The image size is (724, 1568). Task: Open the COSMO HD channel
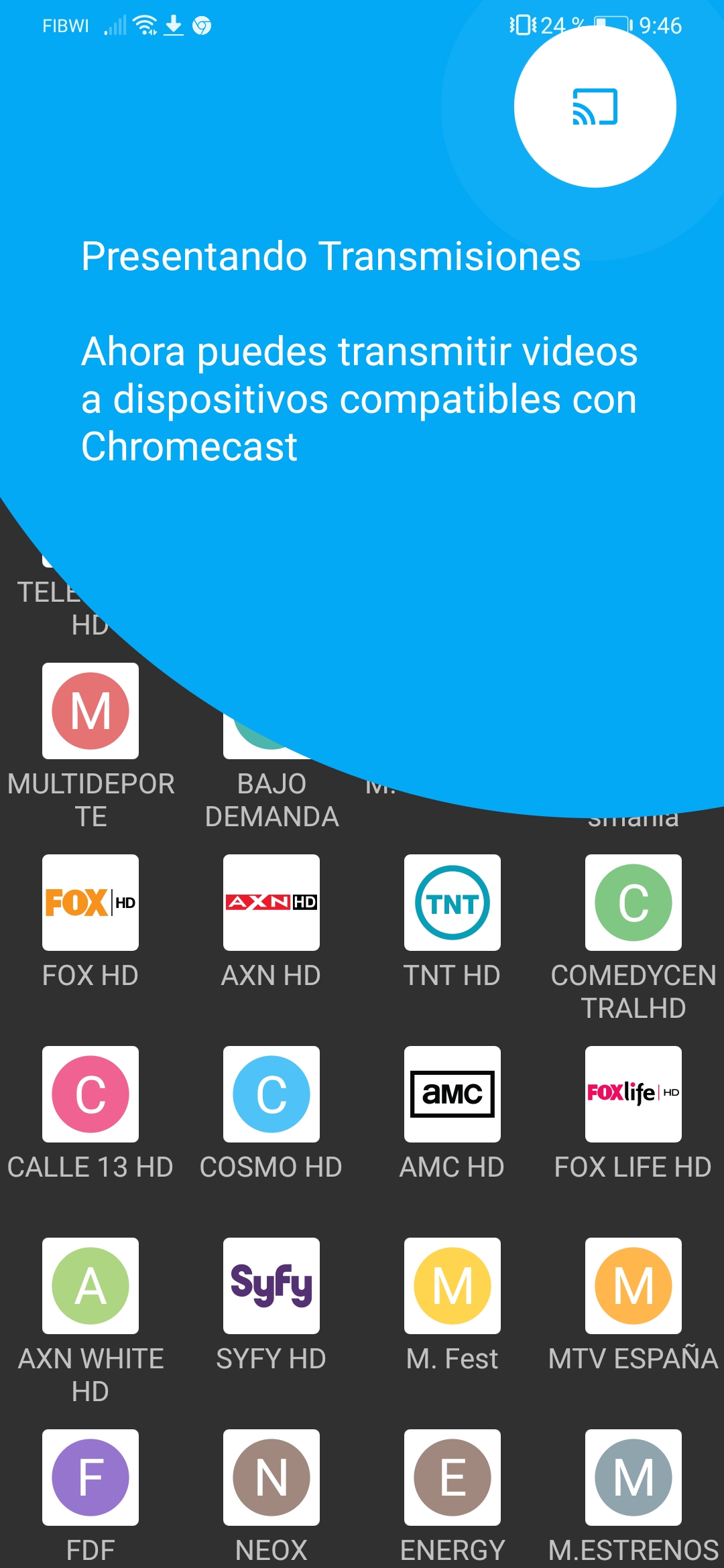[271, 1094]
